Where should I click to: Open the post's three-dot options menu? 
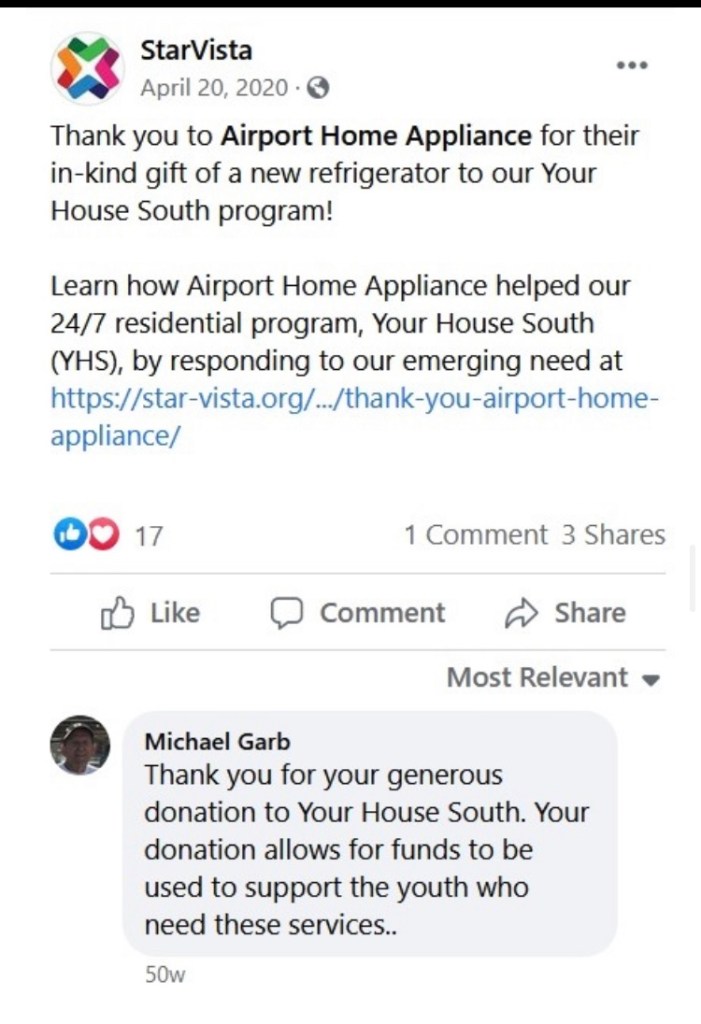coord(632,66)
